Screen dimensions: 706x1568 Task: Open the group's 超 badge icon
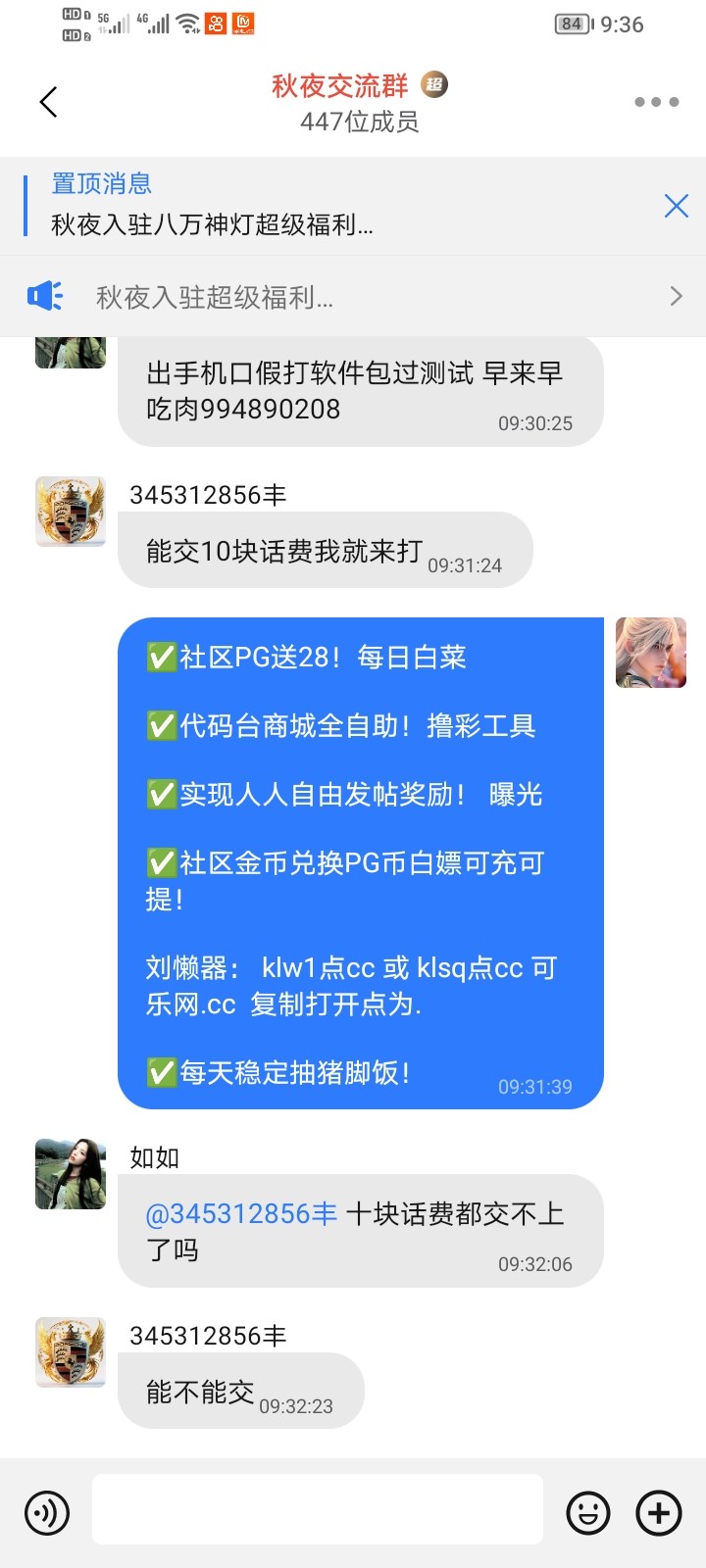(x=431, y=85)
